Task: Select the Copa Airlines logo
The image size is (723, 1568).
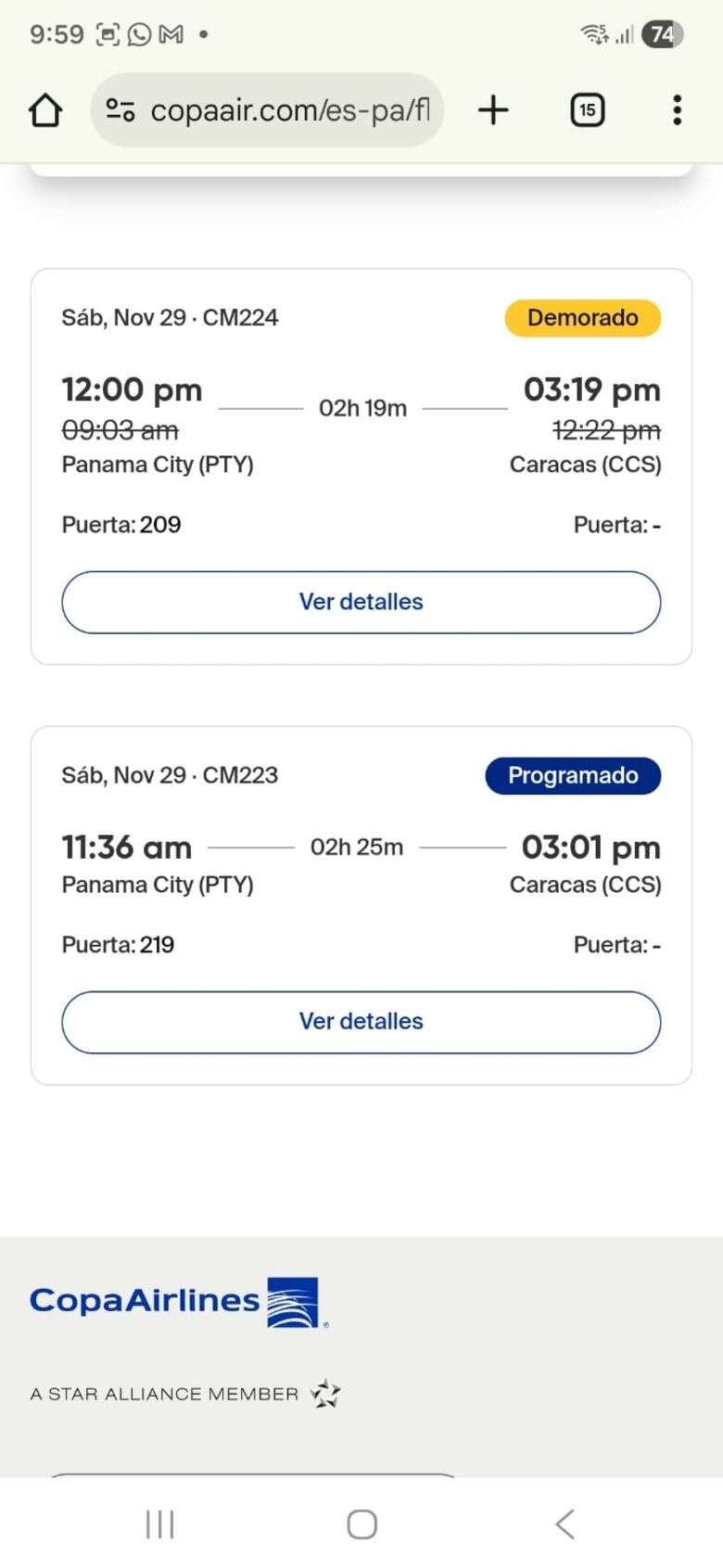Action: [x=176, y=1300]
